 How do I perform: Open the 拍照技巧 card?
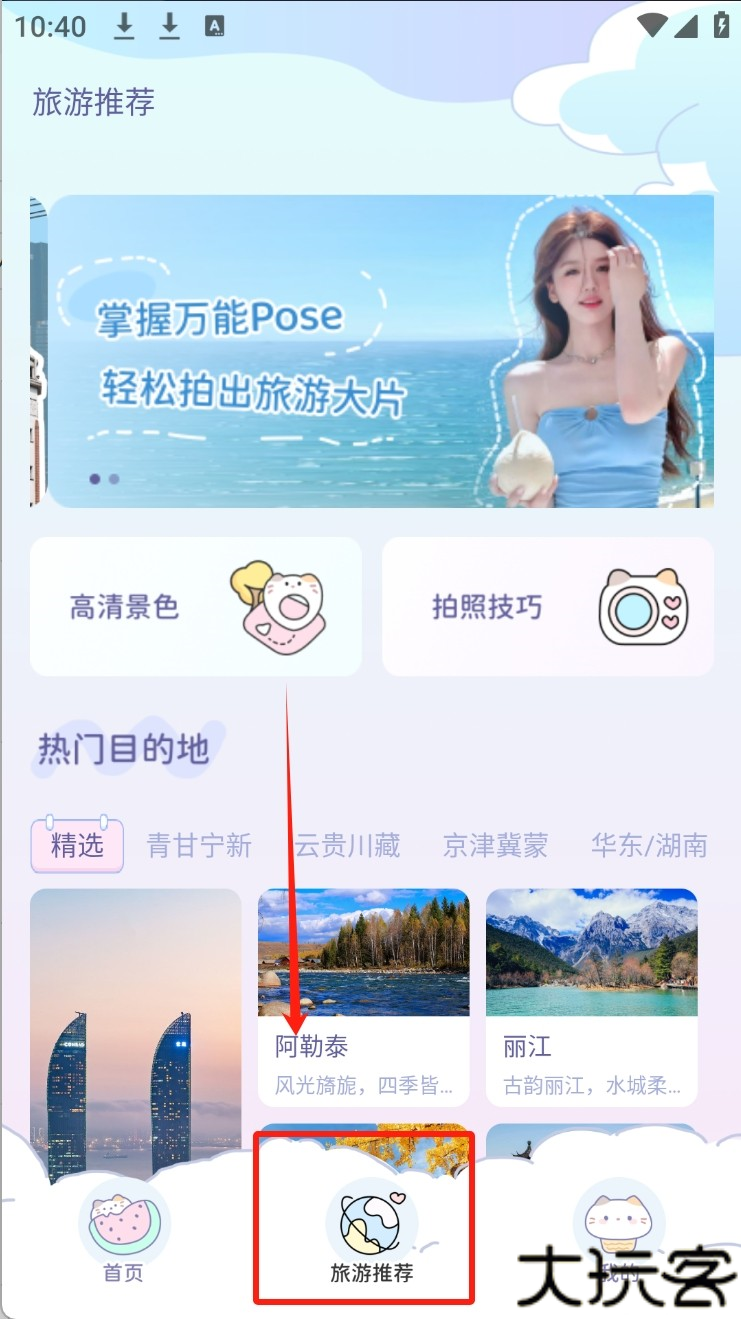point(548,607)
